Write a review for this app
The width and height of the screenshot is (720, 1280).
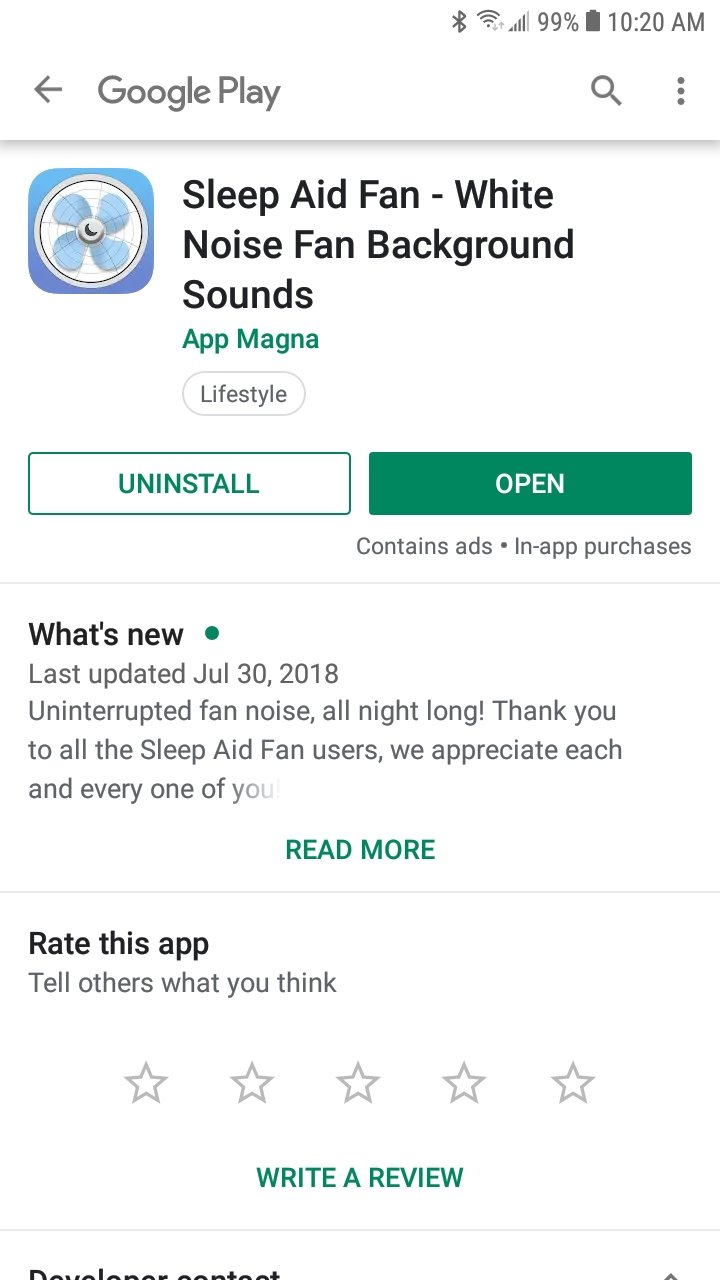click(x=360, y=1177)
